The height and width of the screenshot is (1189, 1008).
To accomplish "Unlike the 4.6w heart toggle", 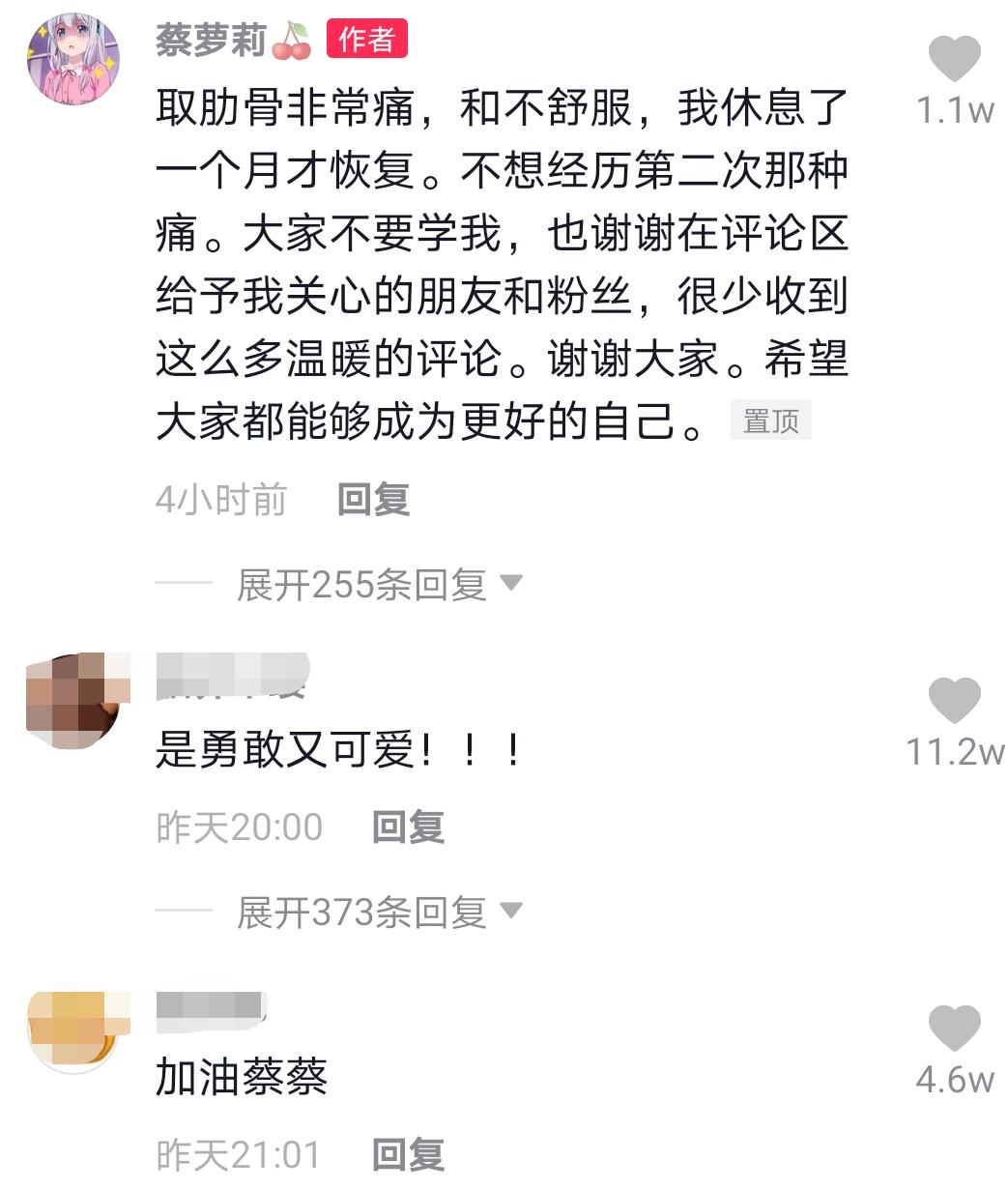I will pyautogui.click(x=956, y=1029).
